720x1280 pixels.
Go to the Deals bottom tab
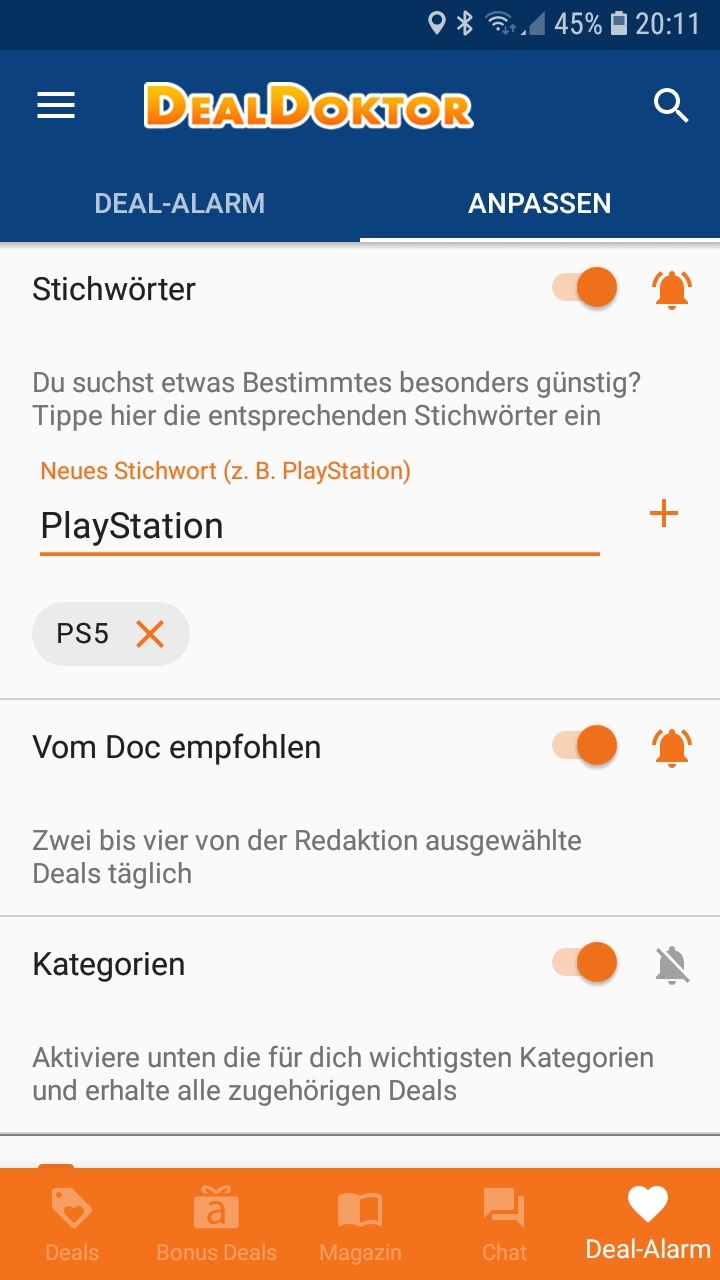72,1224
